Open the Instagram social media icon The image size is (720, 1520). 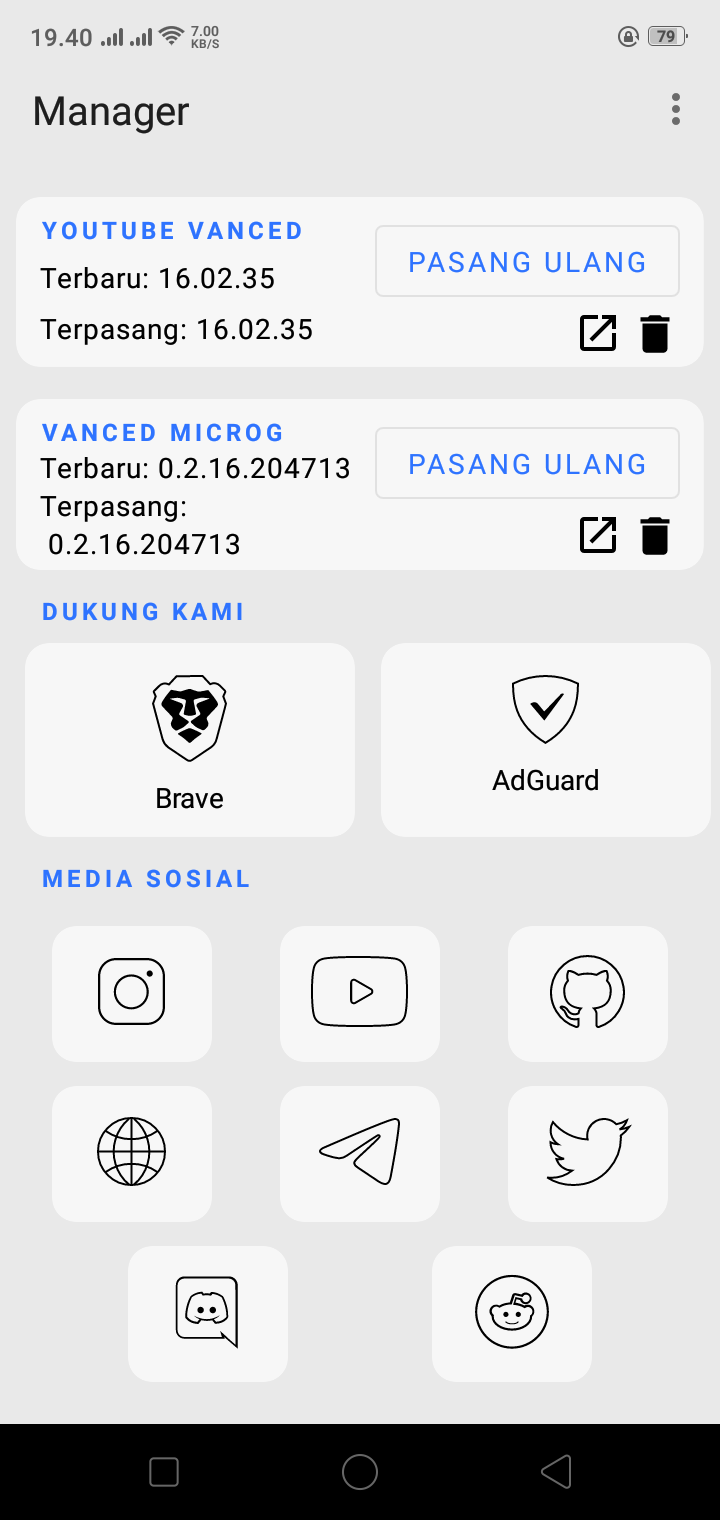[x=131, y=993]
